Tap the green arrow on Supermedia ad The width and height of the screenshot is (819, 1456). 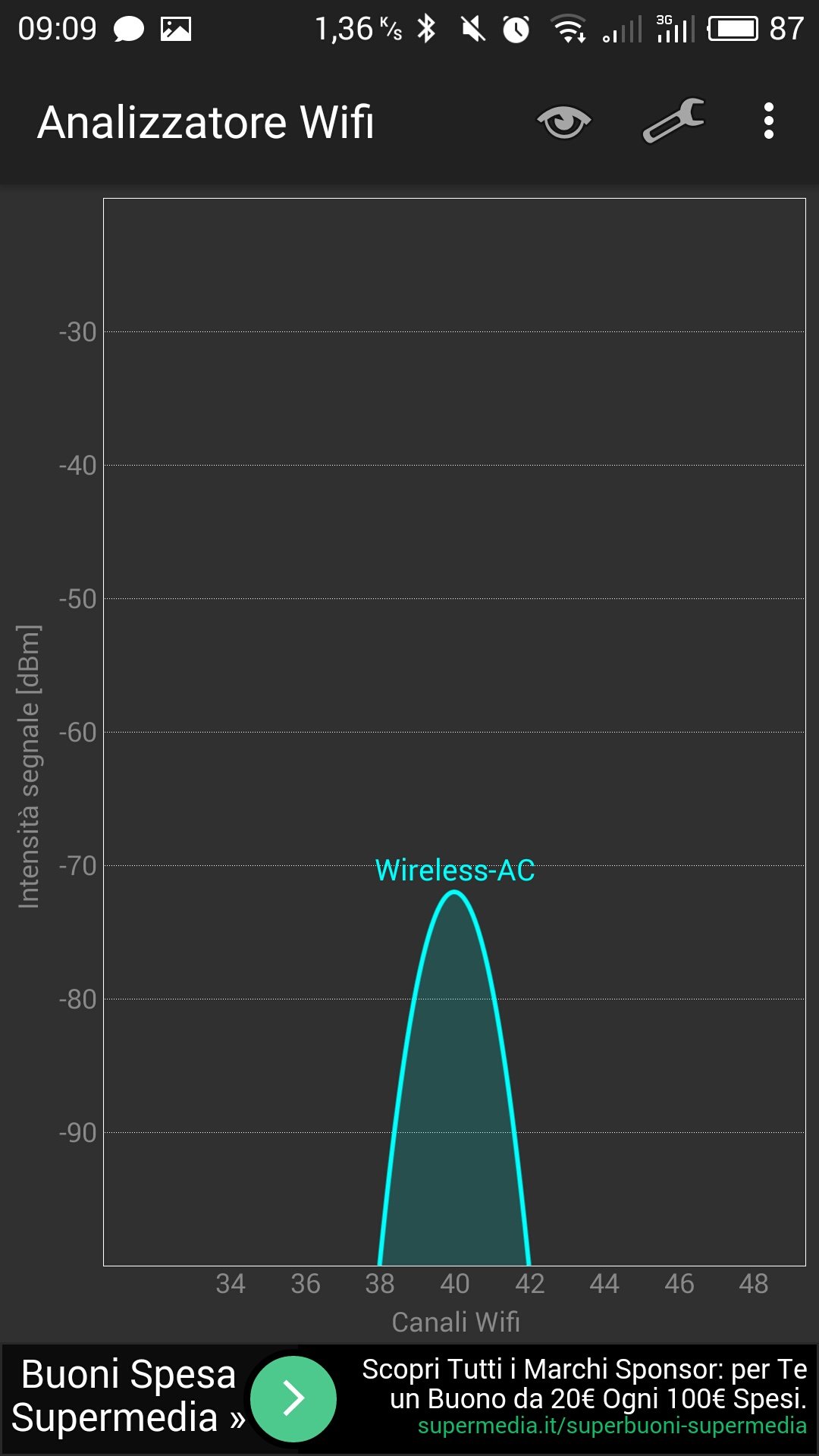(293, 1398)
